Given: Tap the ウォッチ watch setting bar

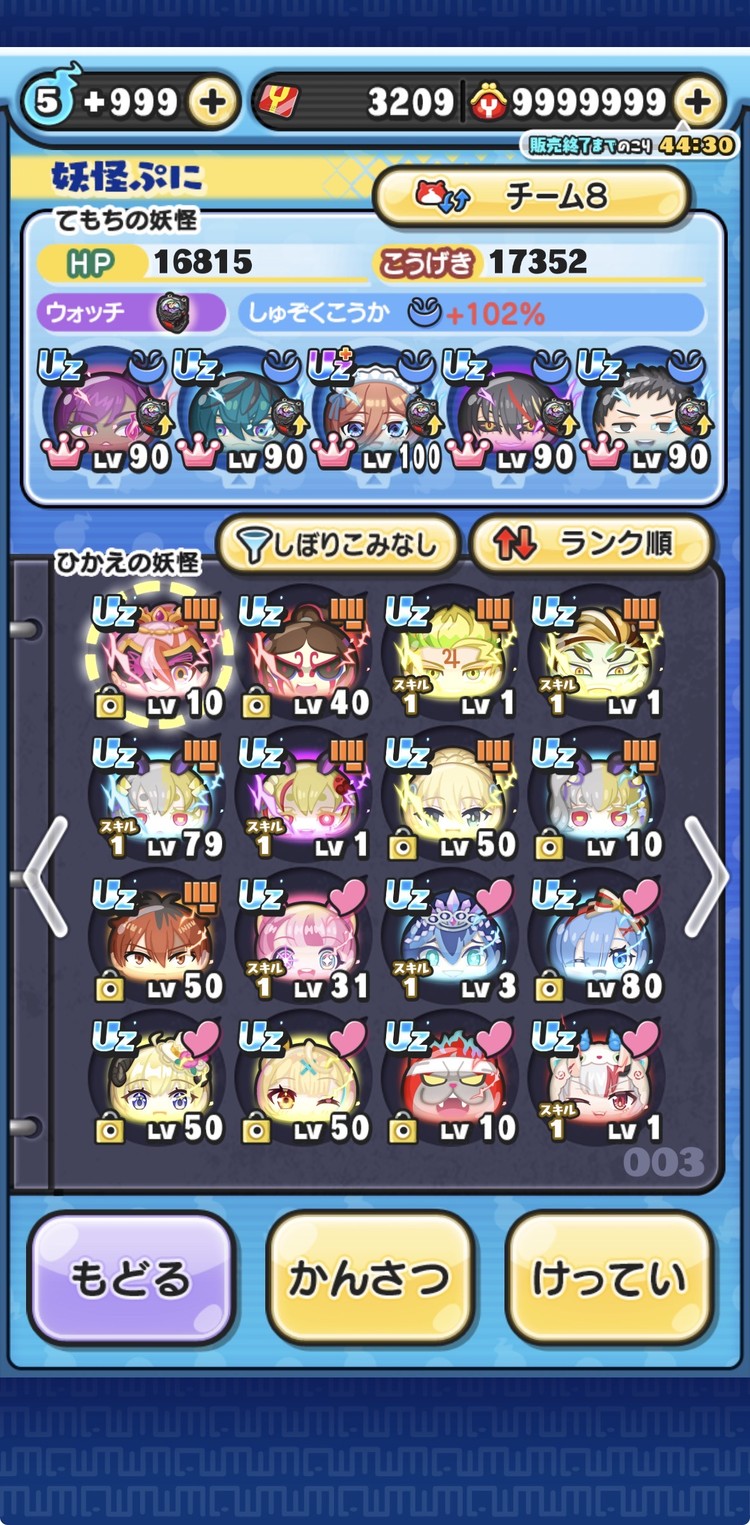Looking at the screenshot, I should pyautogui.click(x=132, y=313).
